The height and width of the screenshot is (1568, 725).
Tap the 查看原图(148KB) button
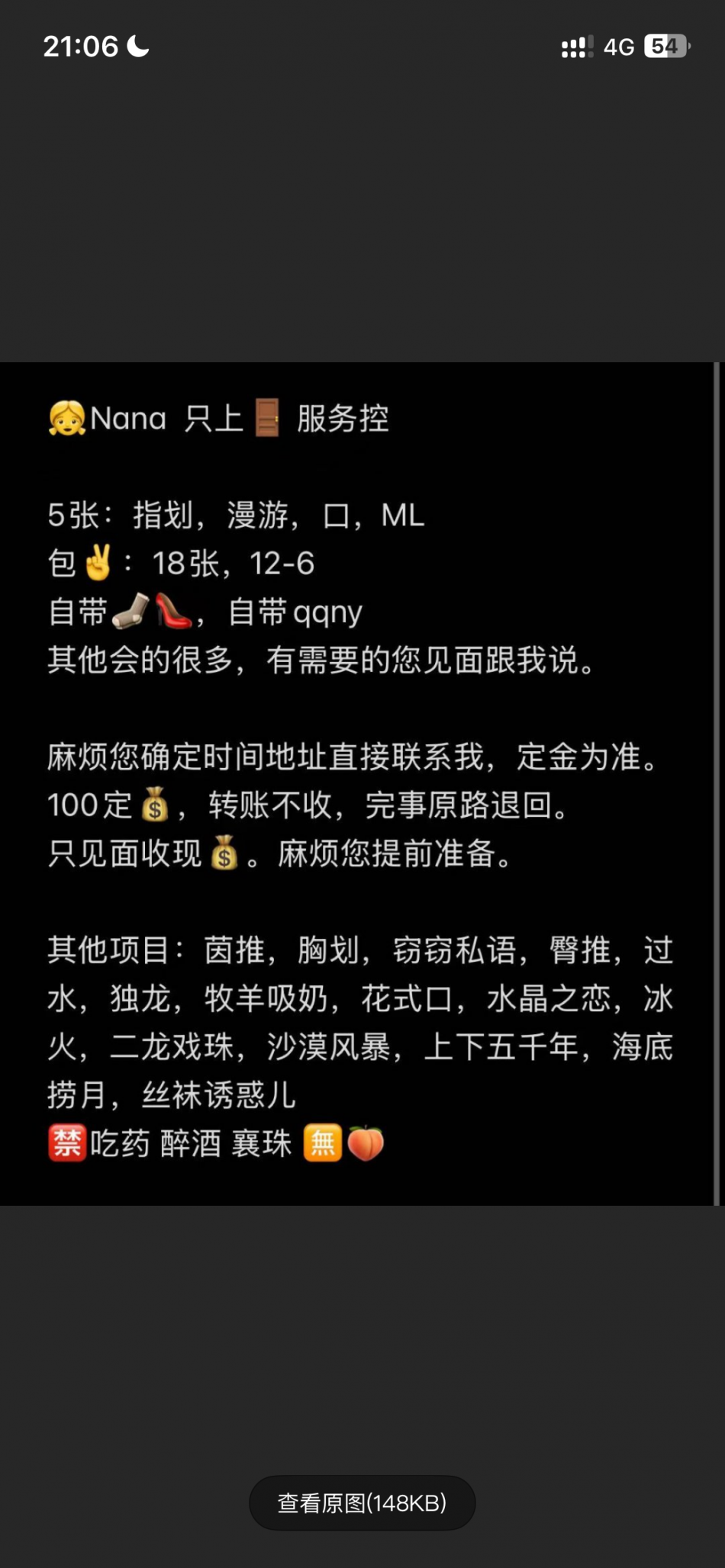coord(362,1502)
